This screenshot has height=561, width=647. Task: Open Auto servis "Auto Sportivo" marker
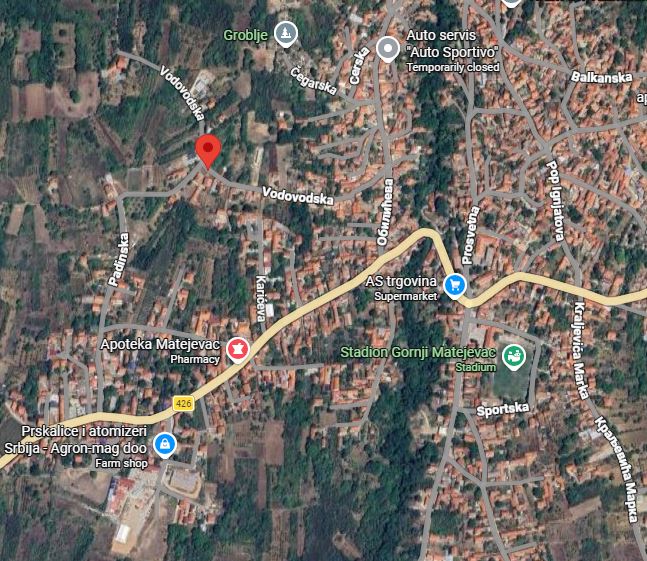click(x=389, y=48)
